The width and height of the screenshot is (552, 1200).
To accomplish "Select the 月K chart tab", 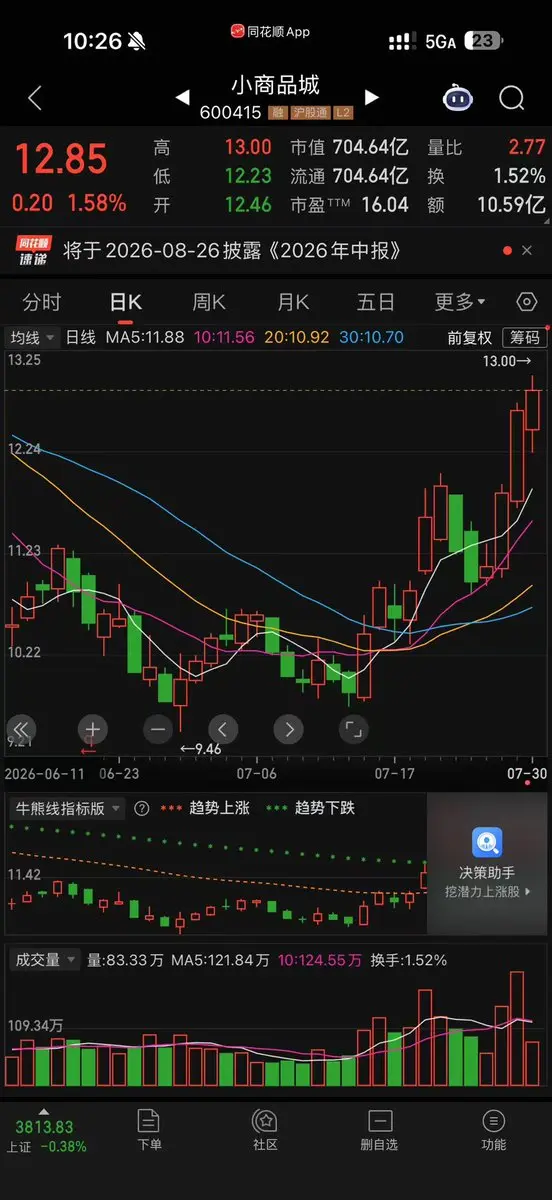I will coord(293,302).
